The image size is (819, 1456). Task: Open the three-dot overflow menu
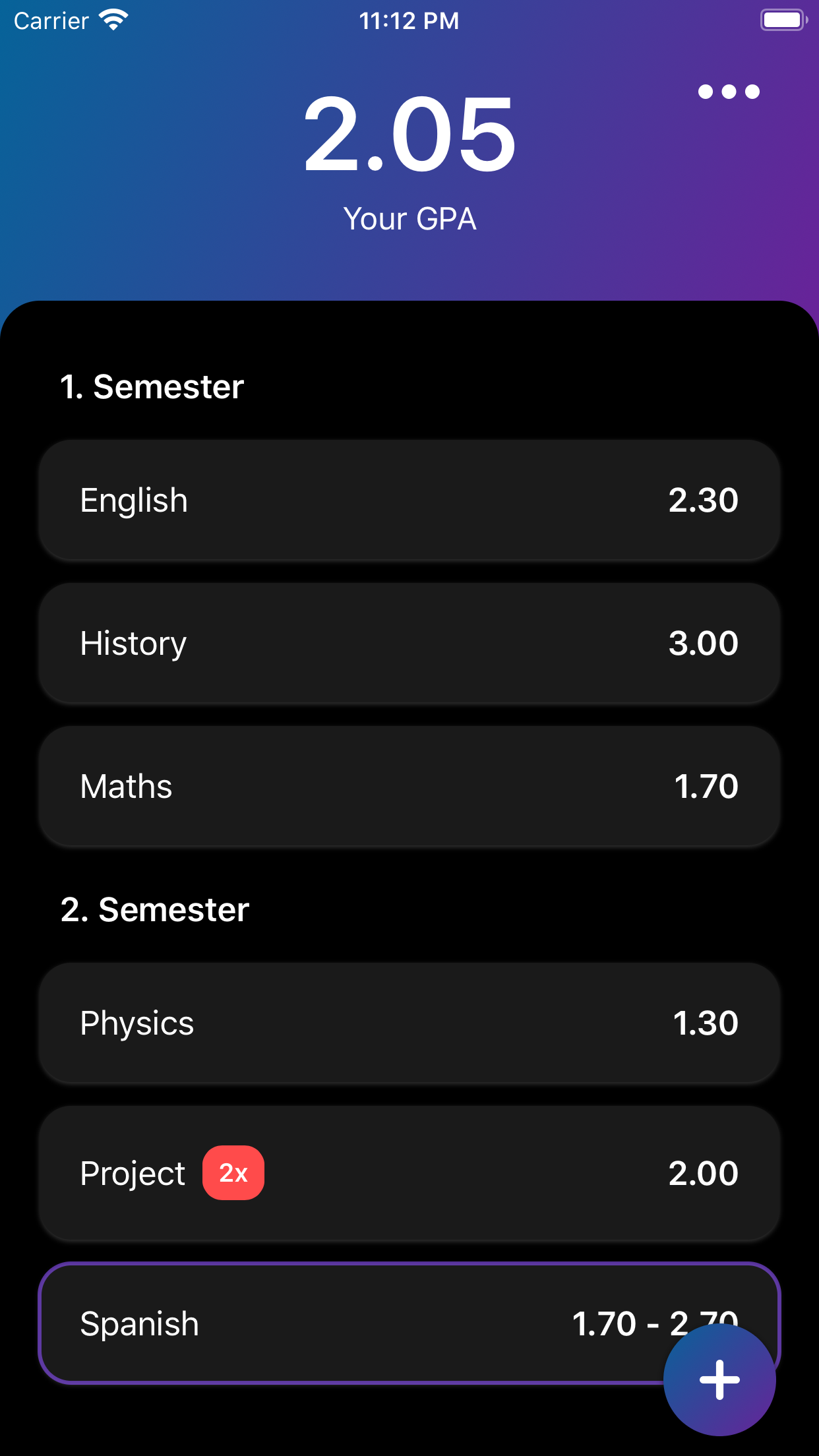[x=729, y=92]
